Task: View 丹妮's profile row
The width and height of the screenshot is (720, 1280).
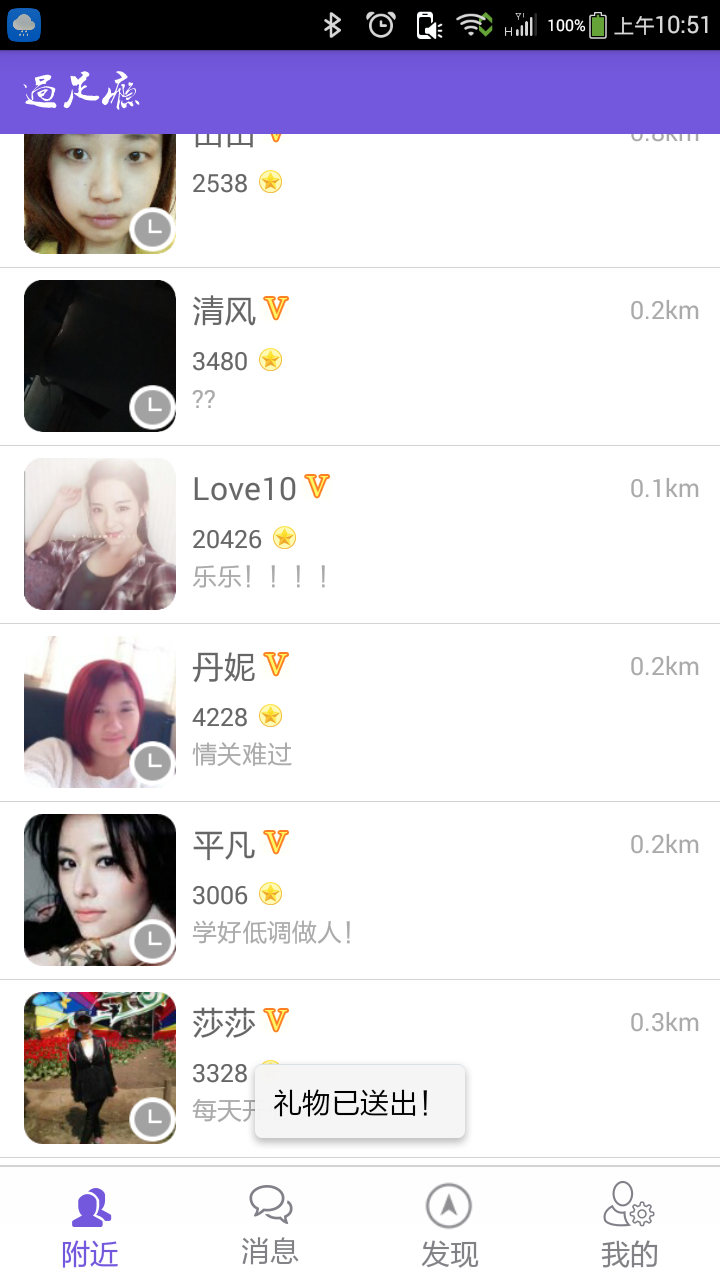Action: coord(360,712)
